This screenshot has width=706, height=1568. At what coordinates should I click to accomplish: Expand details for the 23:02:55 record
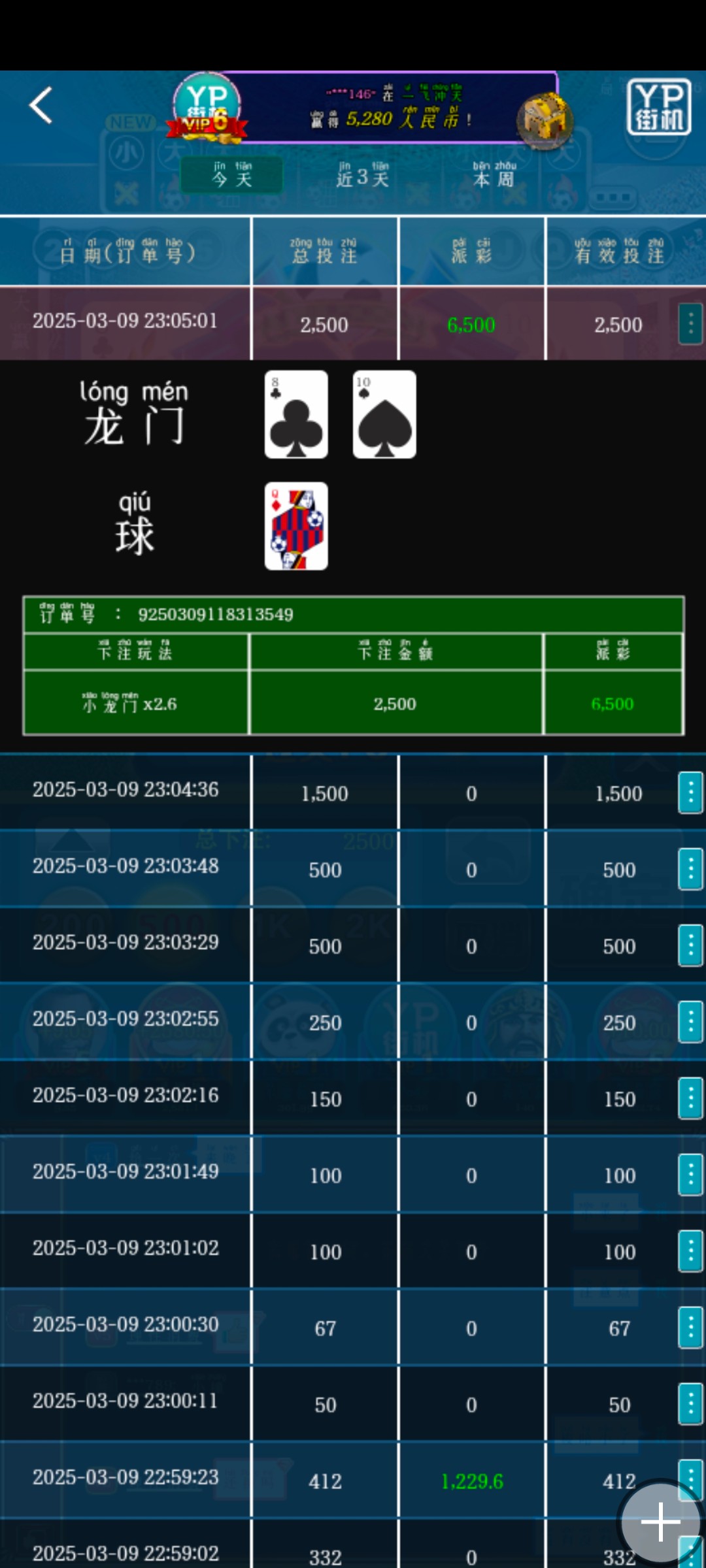pyautogui.click(x=690, y=1022)
